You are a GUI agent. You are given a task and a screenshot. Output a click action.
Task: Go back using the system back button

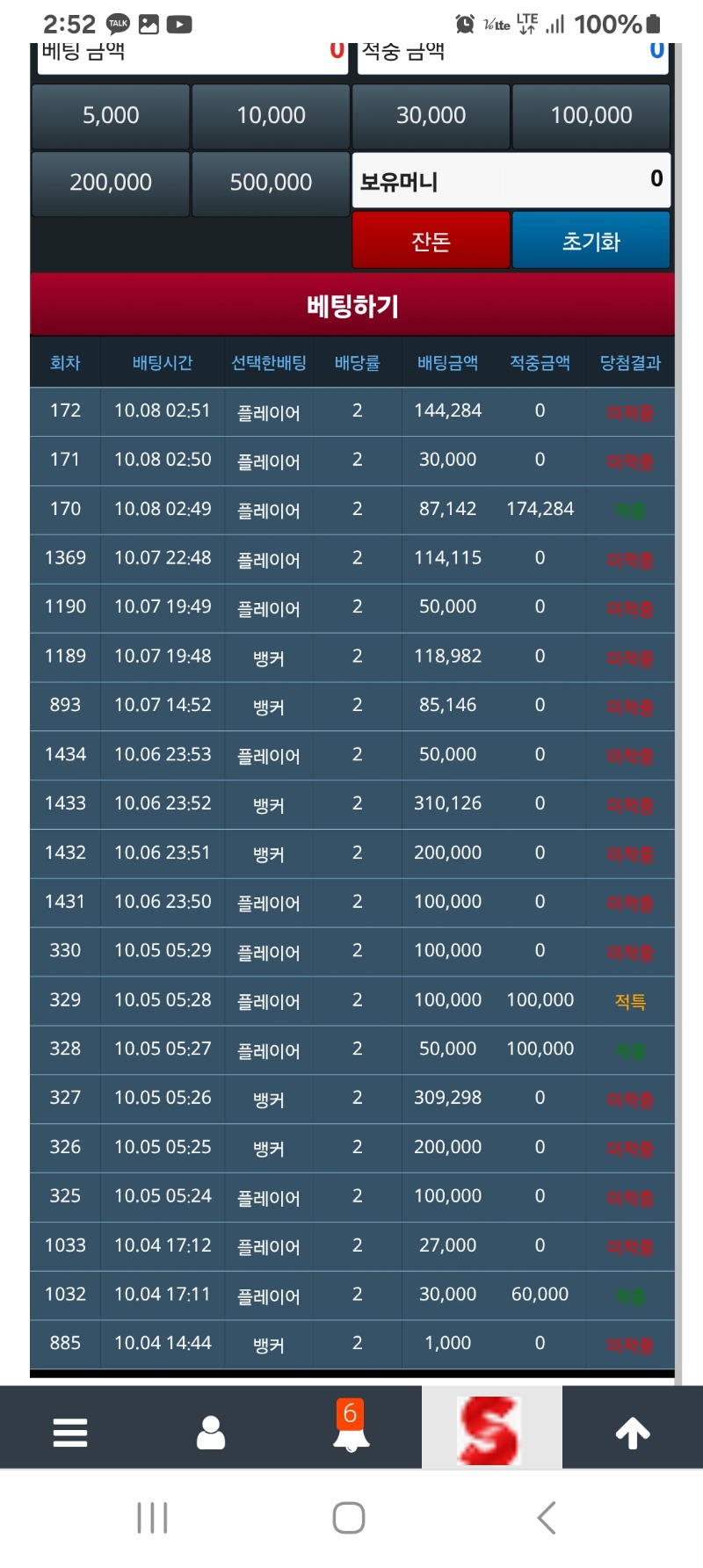(547, 1518)
